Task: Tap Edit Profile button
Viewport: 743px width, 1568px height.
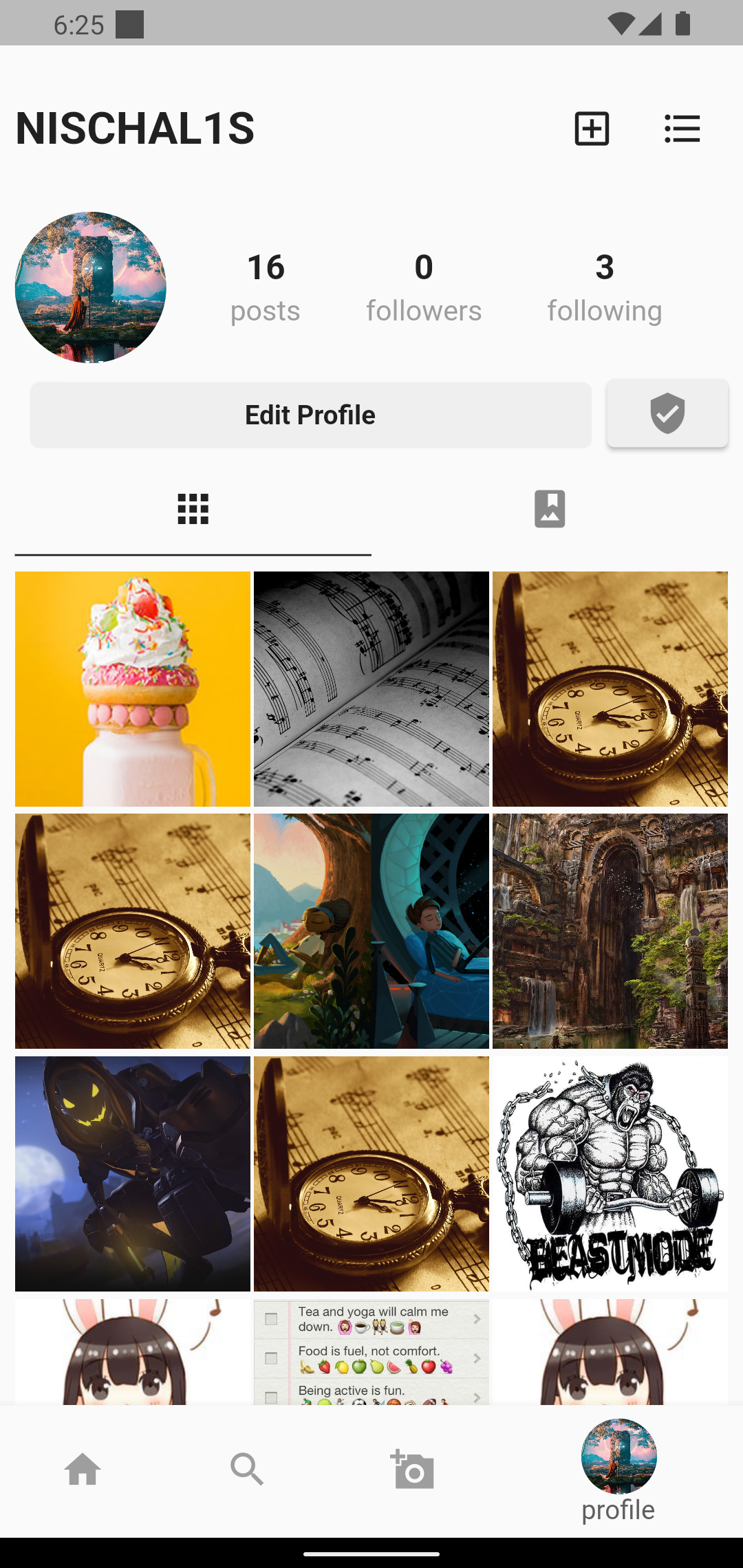Action: click(310, 415)
